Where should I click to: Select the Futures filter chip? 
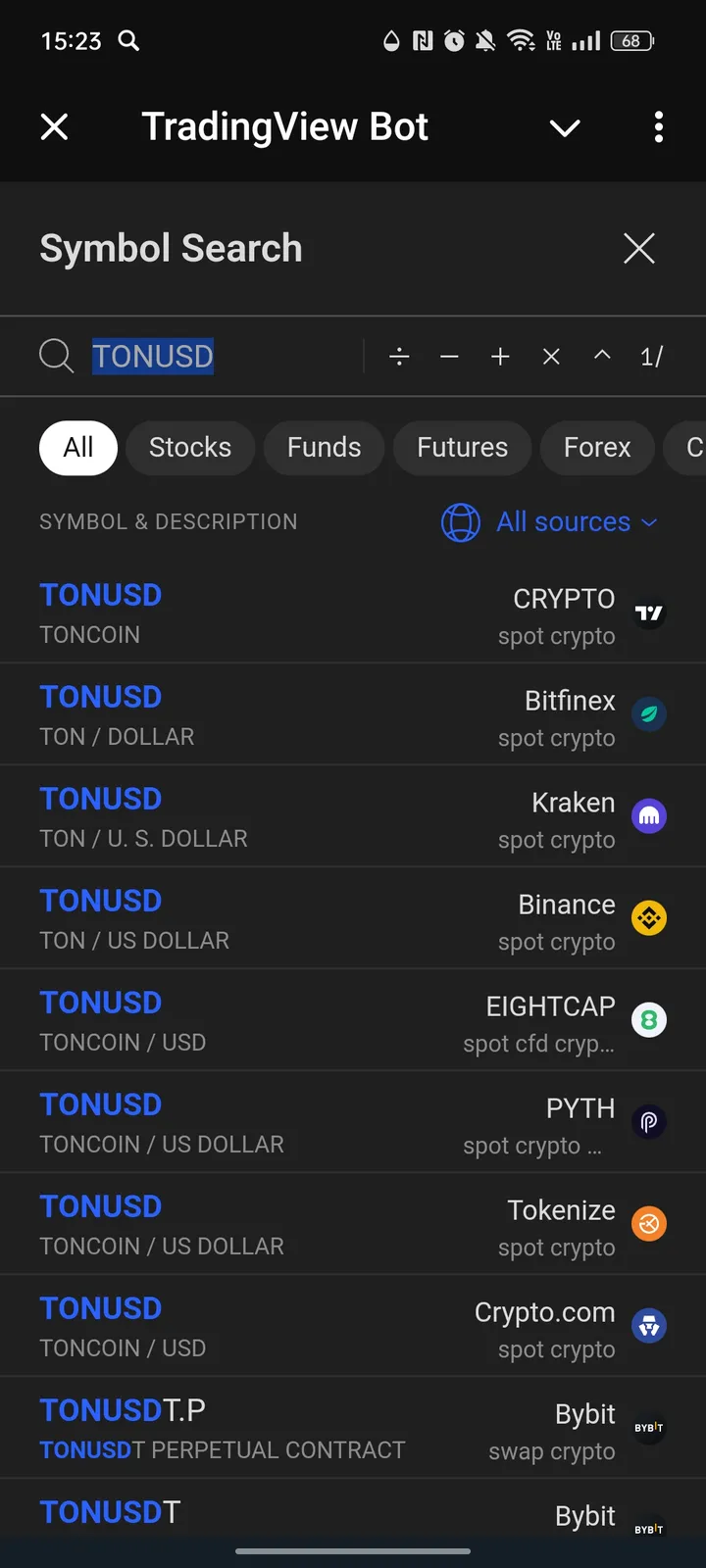[461, 447]
